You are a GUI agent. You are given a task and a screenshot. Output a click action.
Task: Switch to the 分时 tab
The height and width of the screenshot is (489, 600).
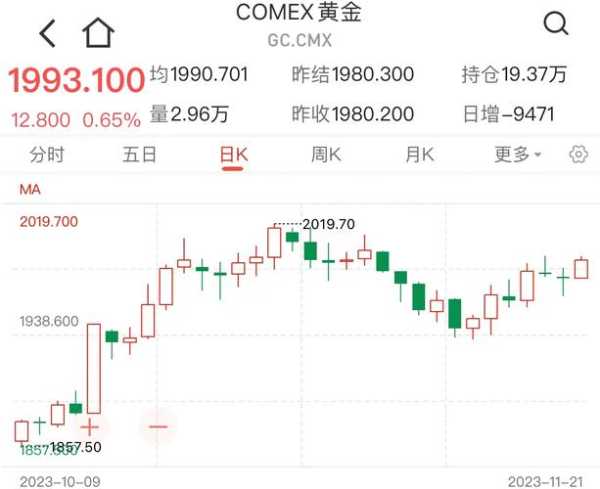tap(47, 154)
